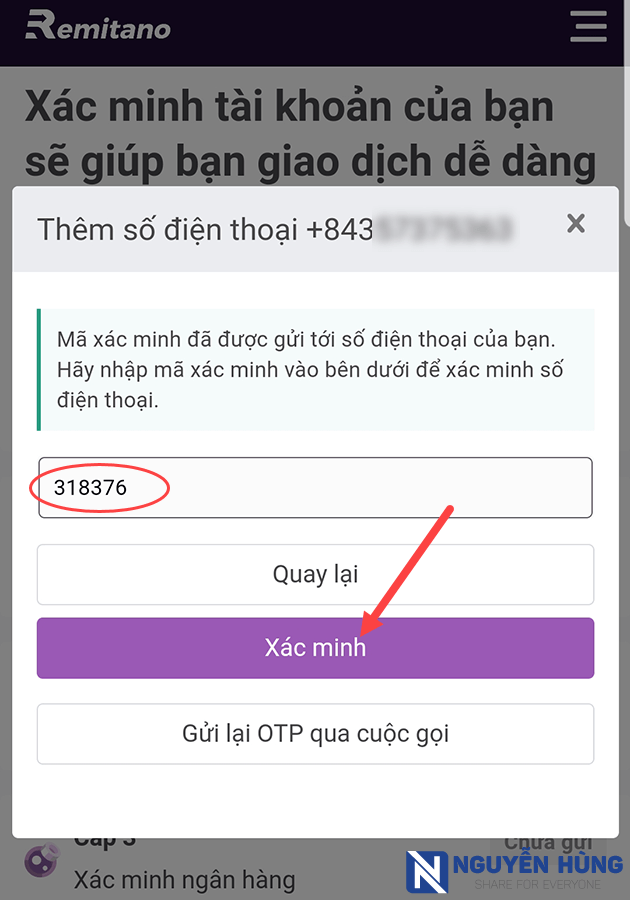
Task: Go back with Quay lại button
Action: tap(315, 575)
